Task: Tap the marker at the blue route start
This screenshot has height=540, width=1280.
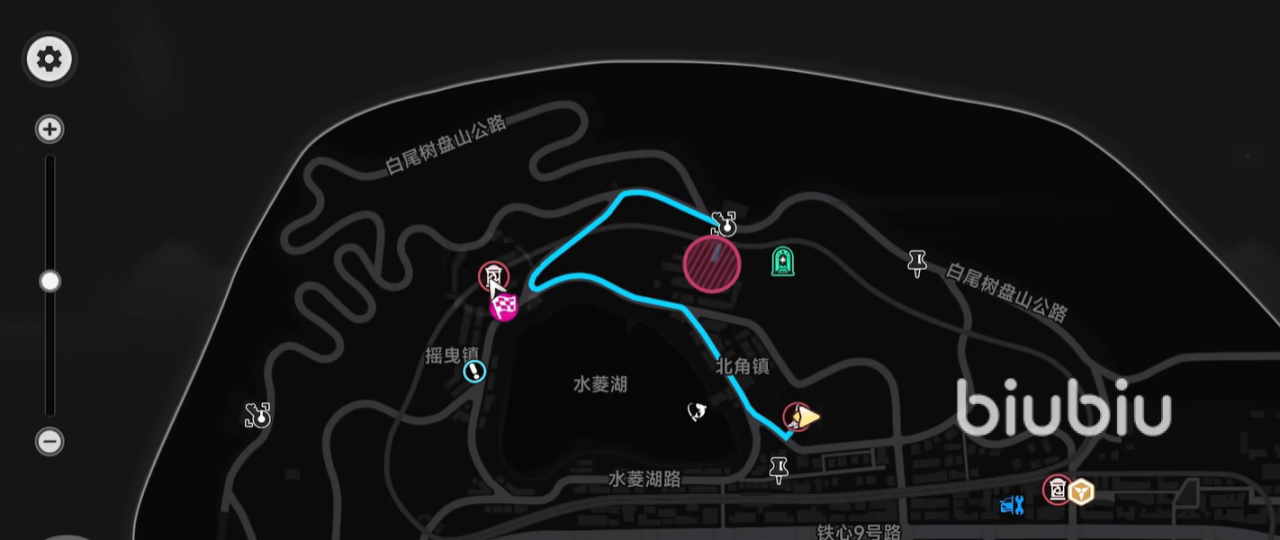Action: tap(724, 223)
